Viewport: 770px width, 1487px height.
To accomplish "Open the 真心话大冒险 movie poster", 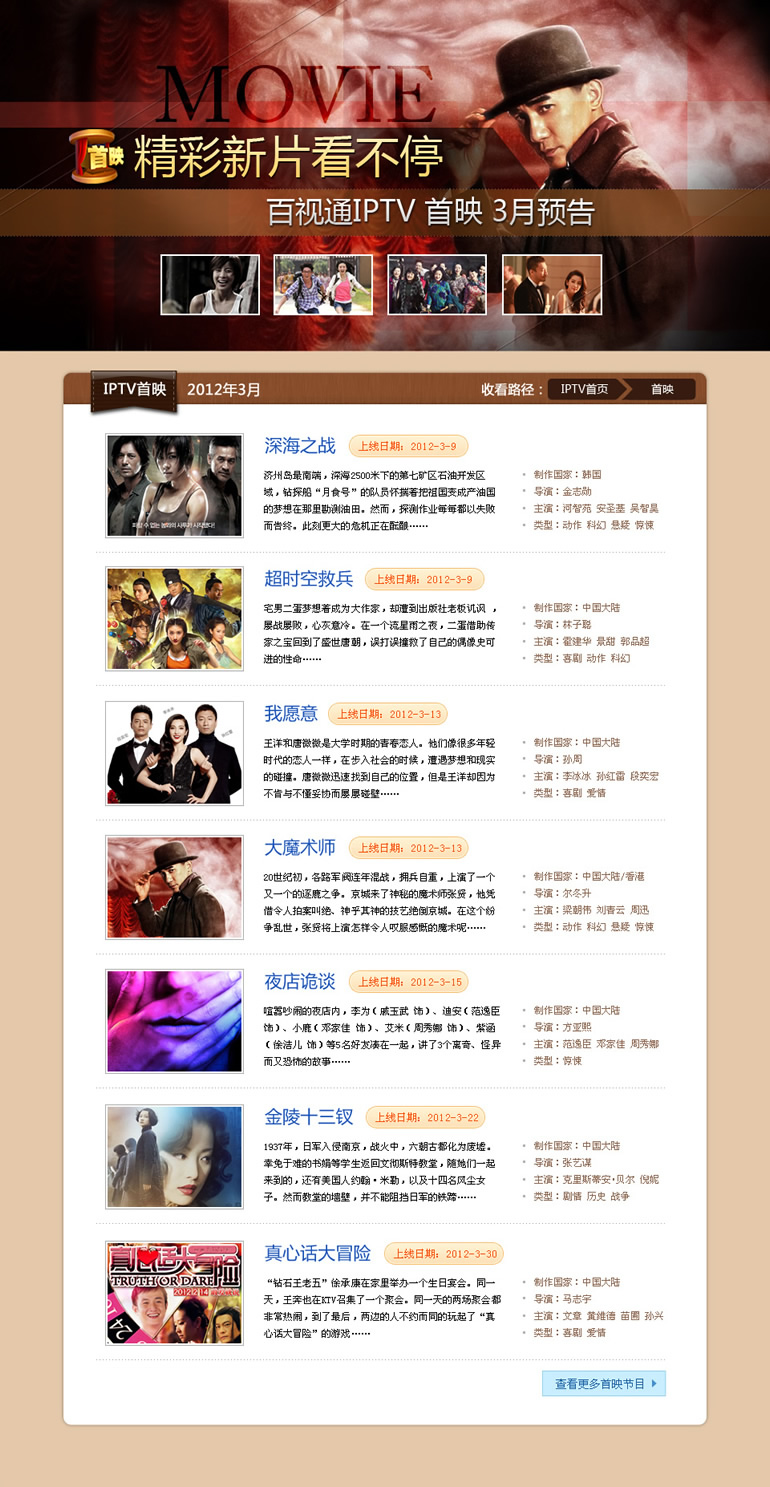I will (x=174, y=1292).
